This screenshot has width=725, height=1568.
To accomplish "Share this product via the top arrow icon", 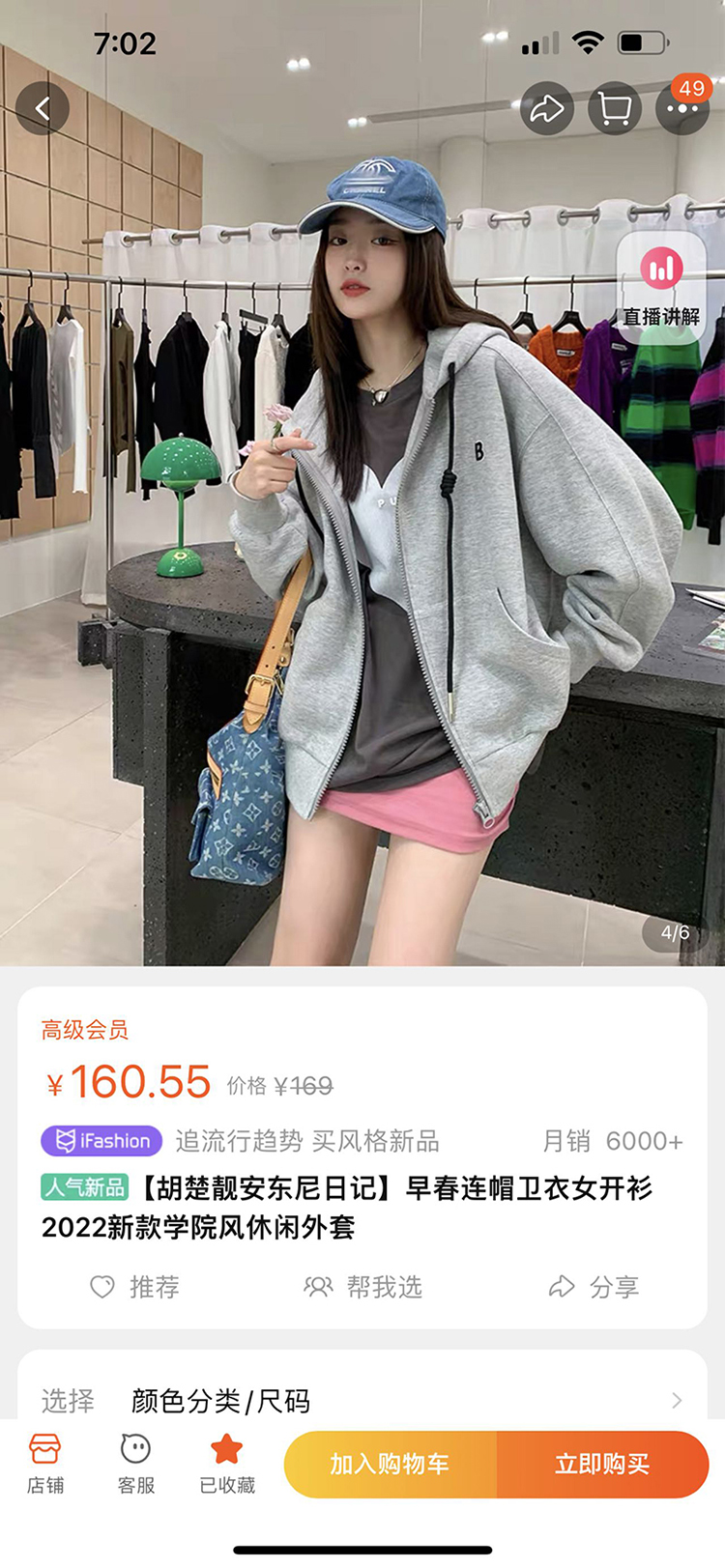I will [x=547, y=108].
